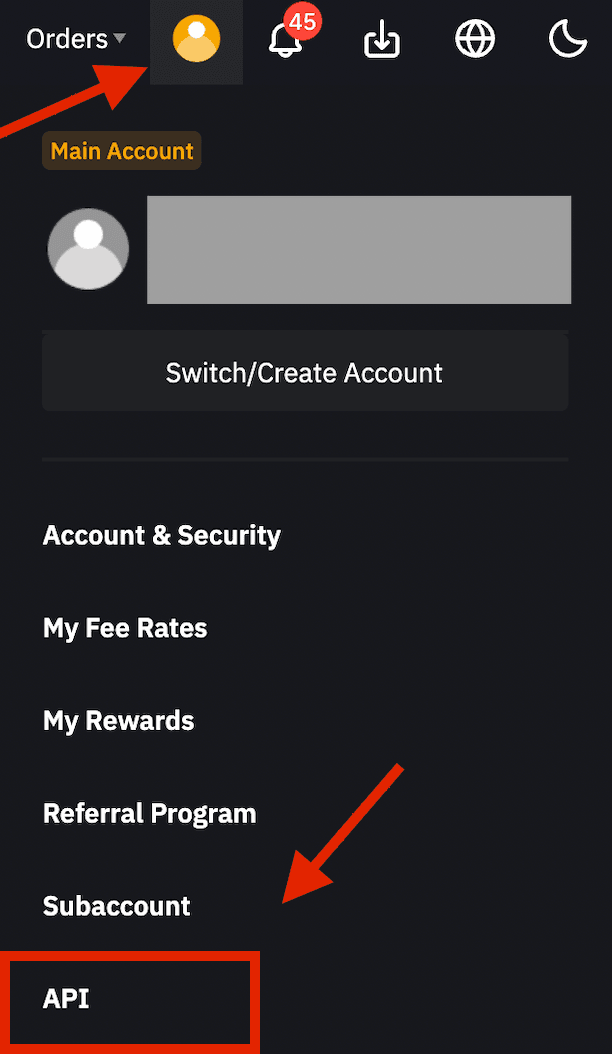Tap the orange profile avatar icon

point(196,40)
